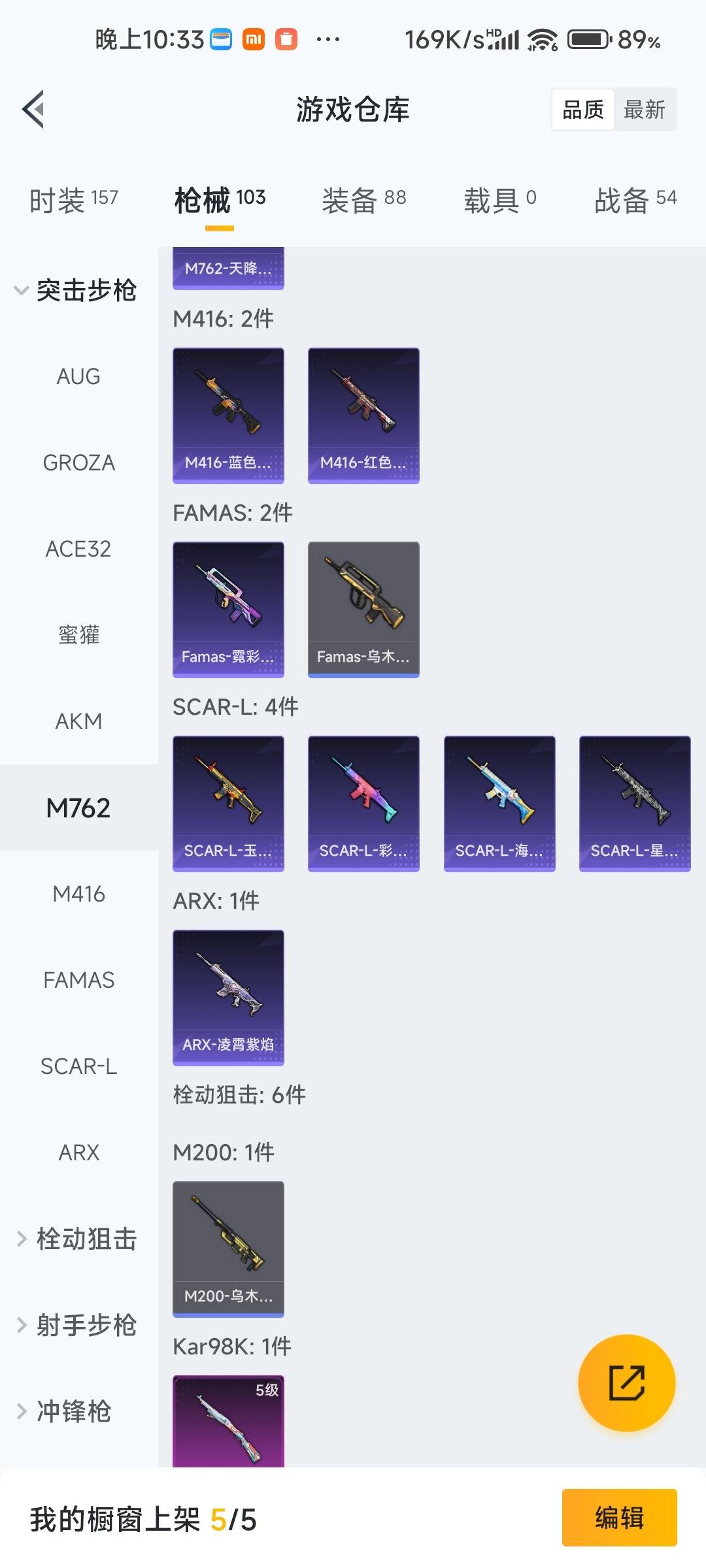Open the M416-蓝色 skin item
The width and height of the screenshot is (706, 1568).
(228, 416)
